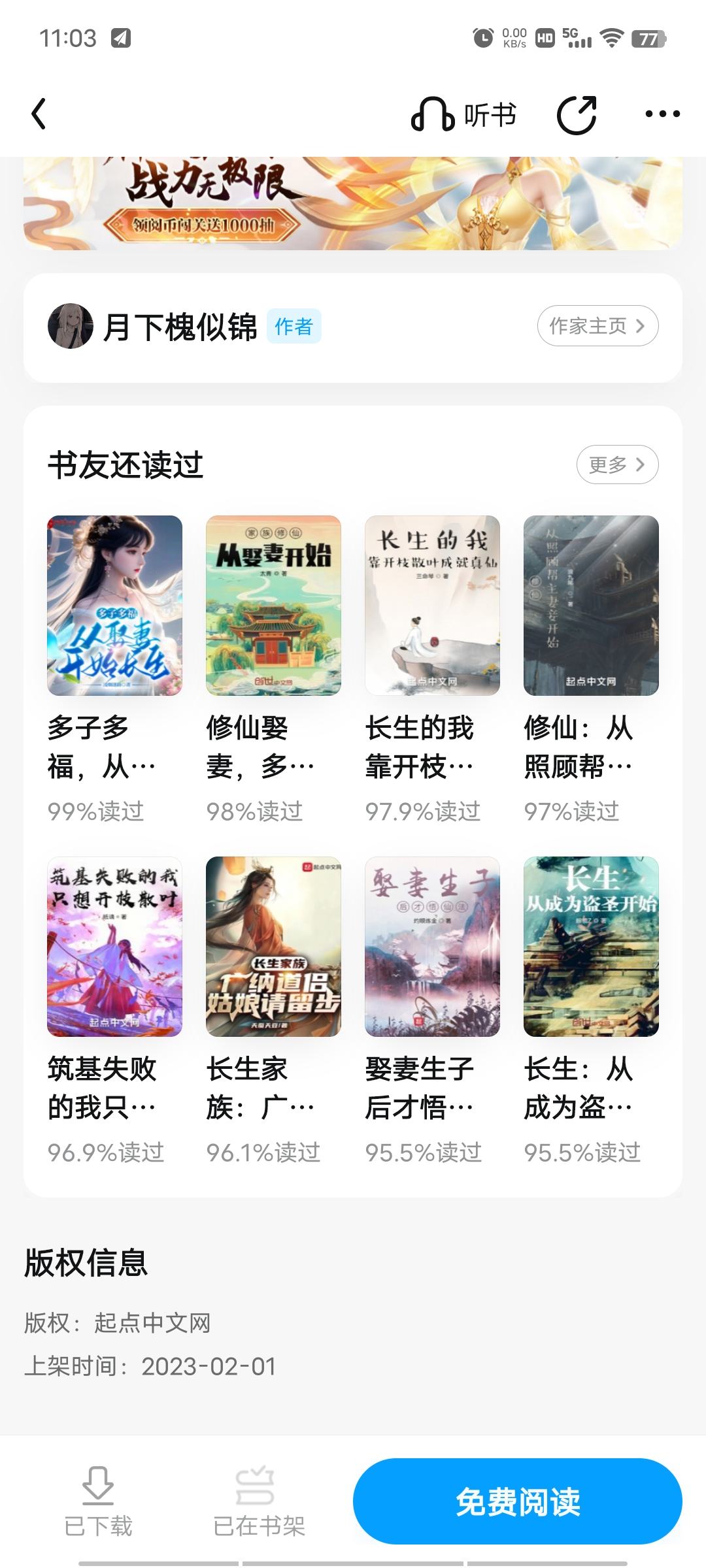Visit 作家主页 of 月下槐似锦
The image size is (706, 1568).
[x=597, y=325]
